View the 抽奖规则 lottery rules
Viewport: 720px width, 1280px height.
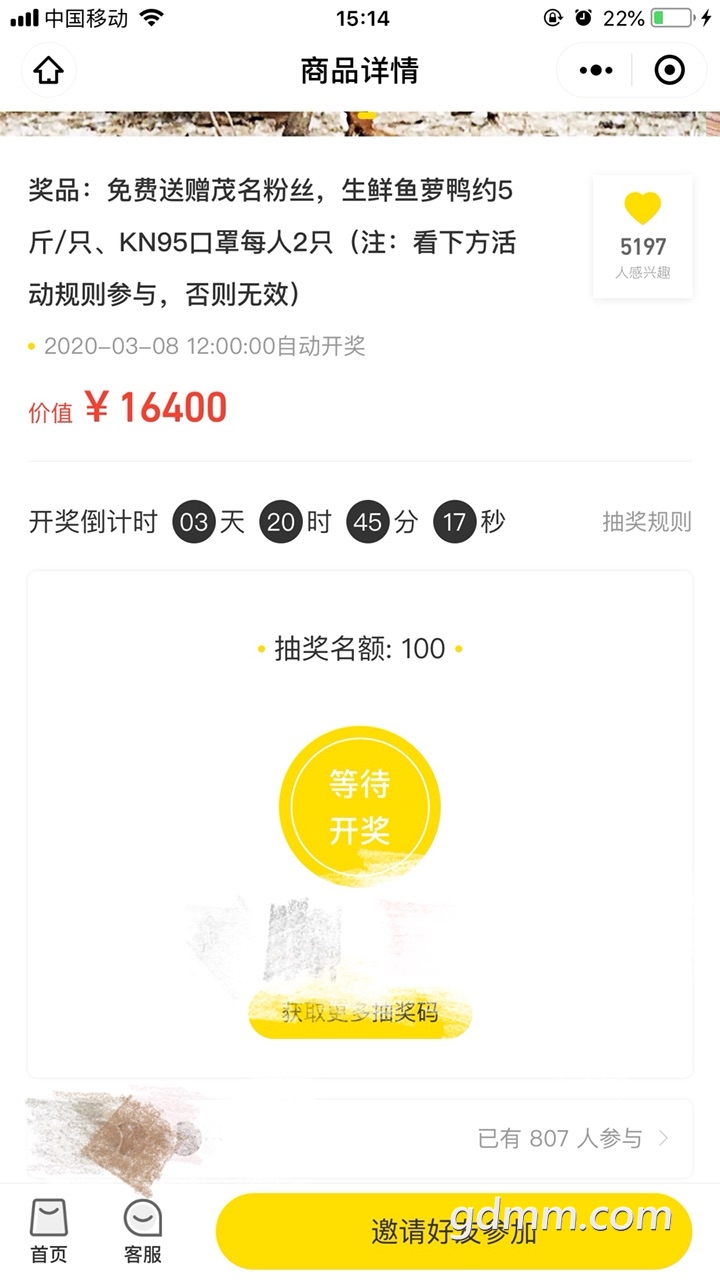646,521
